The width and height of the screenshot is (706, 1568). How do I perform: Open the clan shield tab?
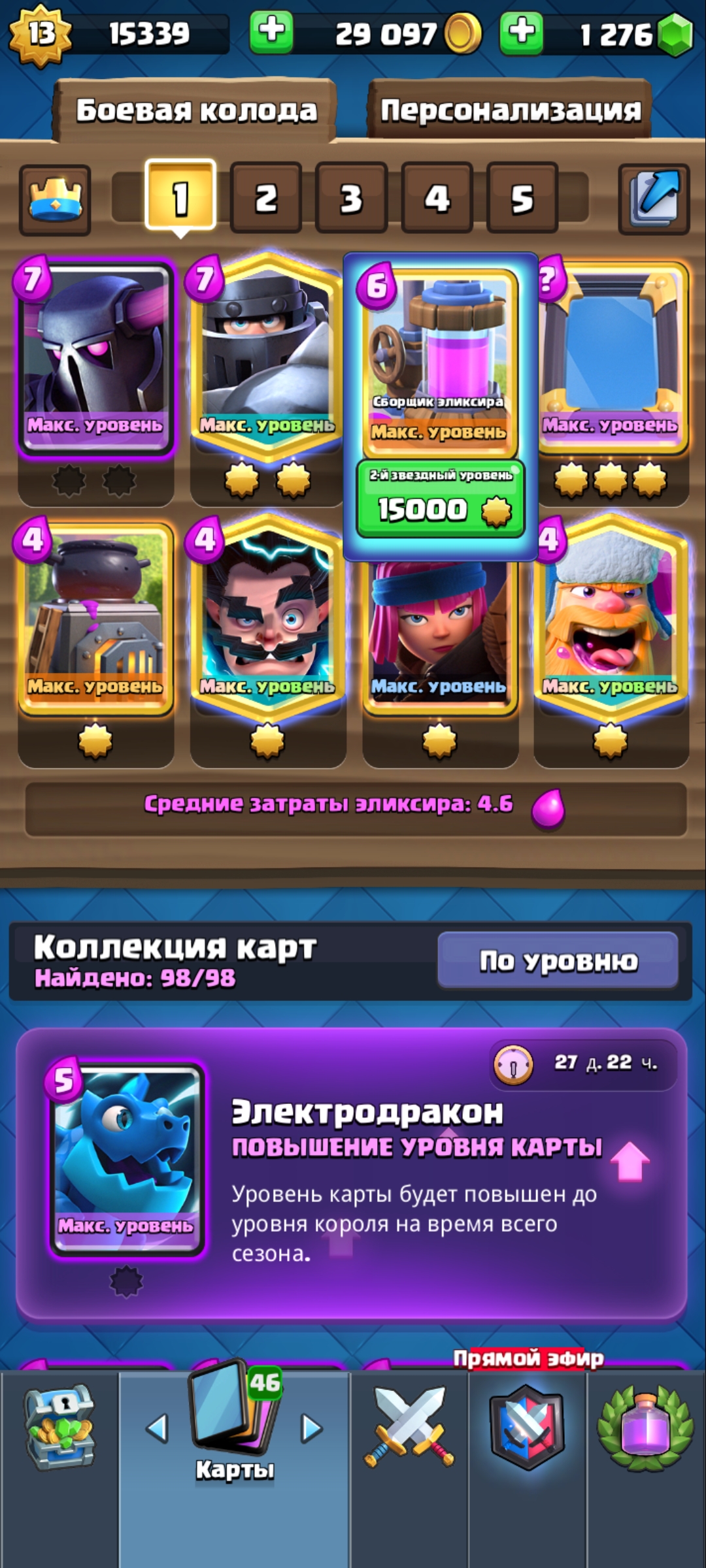527,1428
